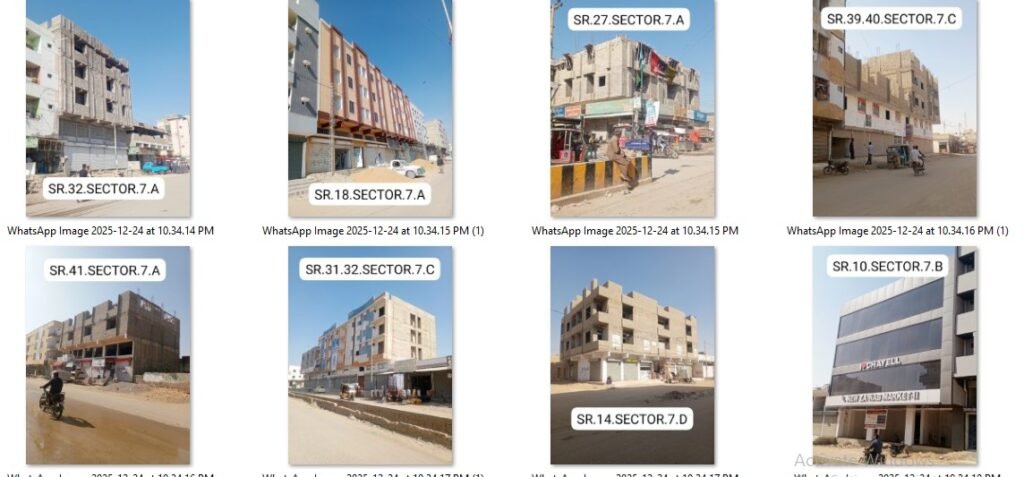The height and width of the screenshot is (477, 1024).
Task: Select the SR.39.40.SECTOR.7.C image file
Action: point(894,108)
